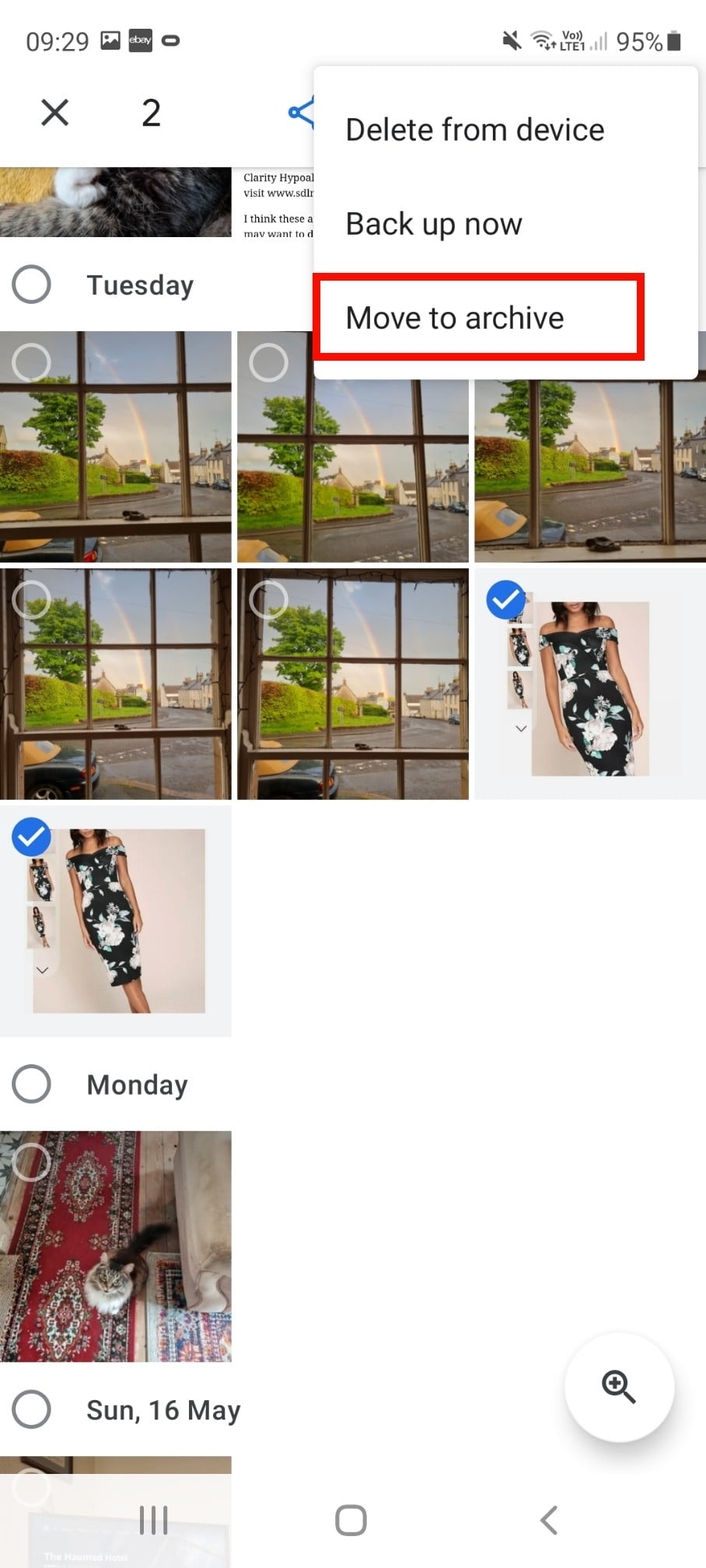Go back using the system back button
Image resolution: width=706 pixels, height=1568 pixels.
[x=549, y=1520]
